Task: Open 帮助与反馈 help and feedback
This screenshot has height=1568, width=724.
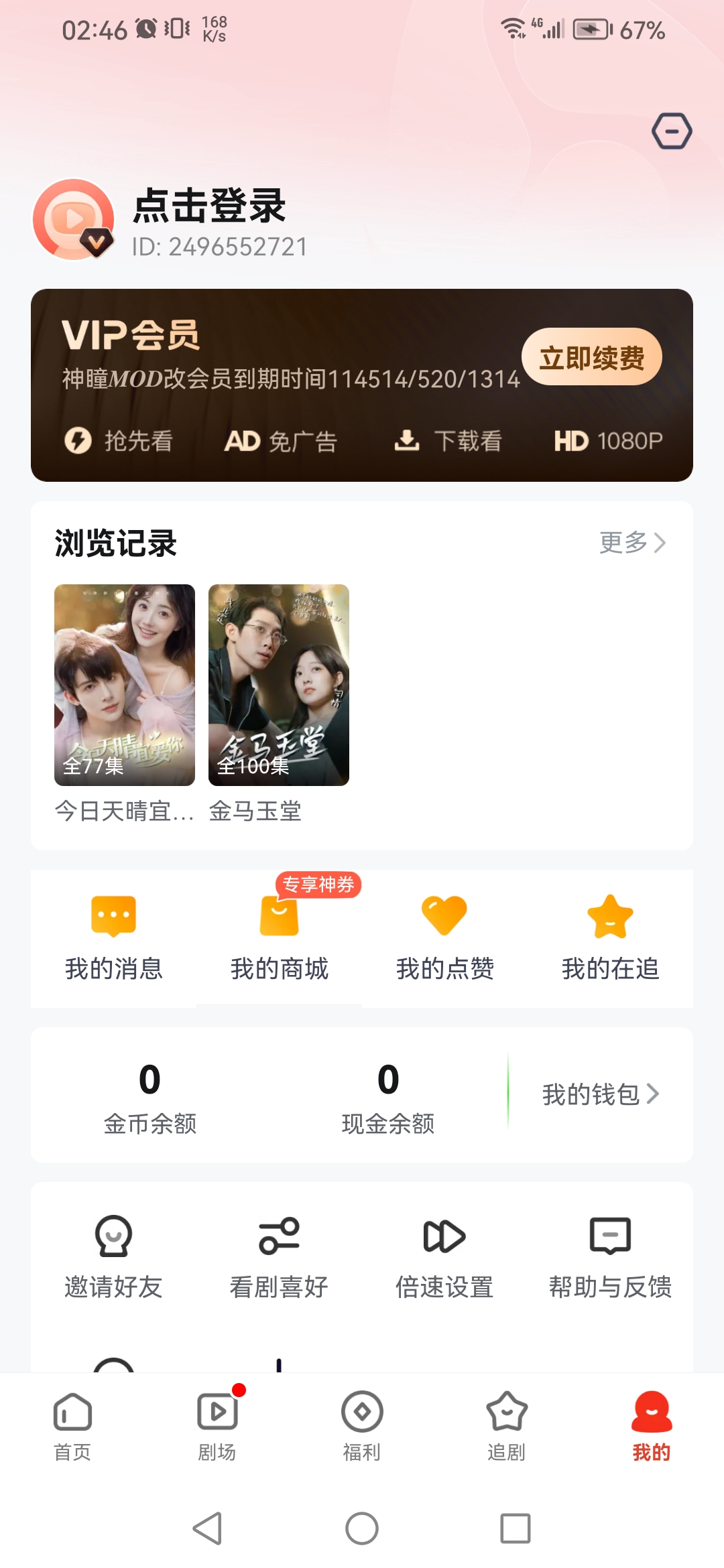Action: click(x=610, y=1256)
